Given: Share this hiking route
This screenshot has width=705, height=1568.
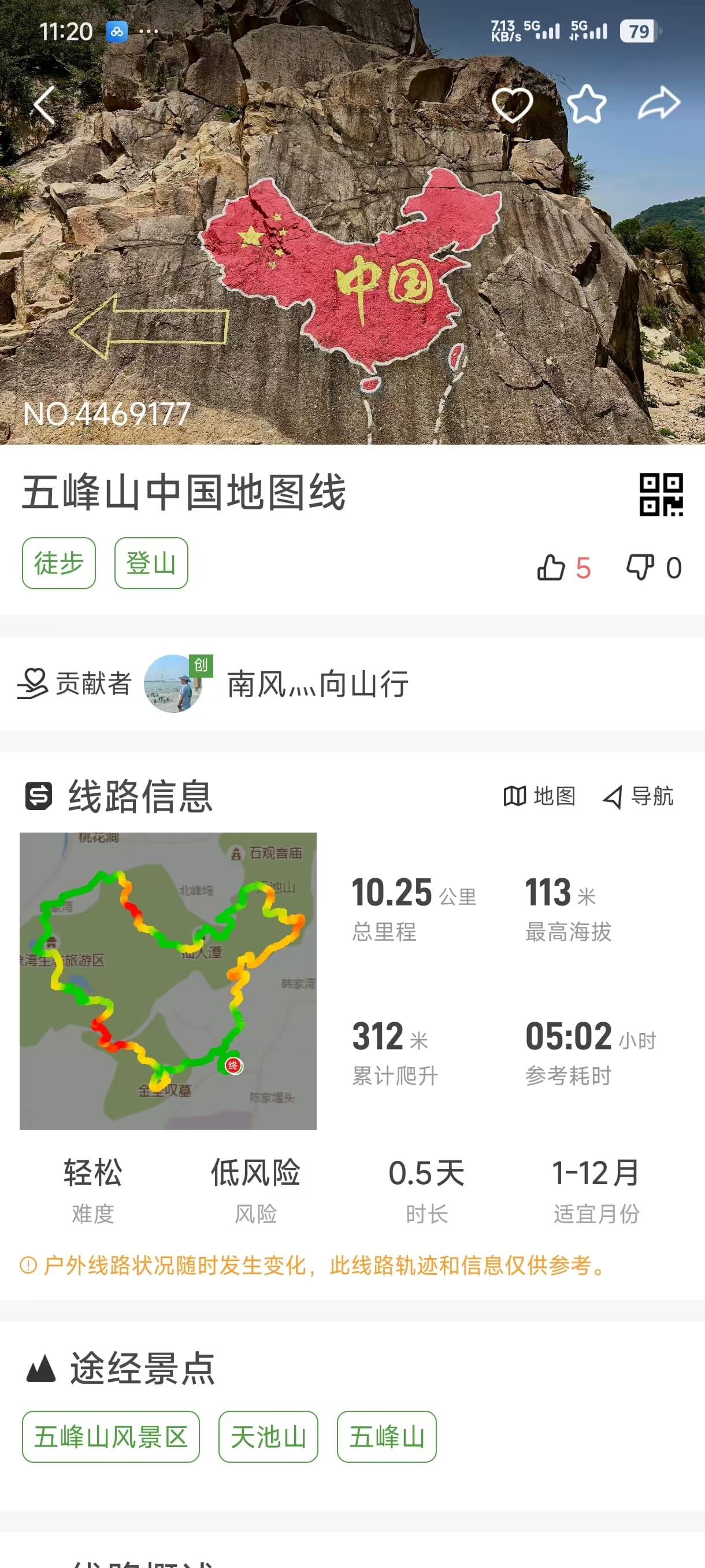Looking at the screenshot, I should (659, 103).
